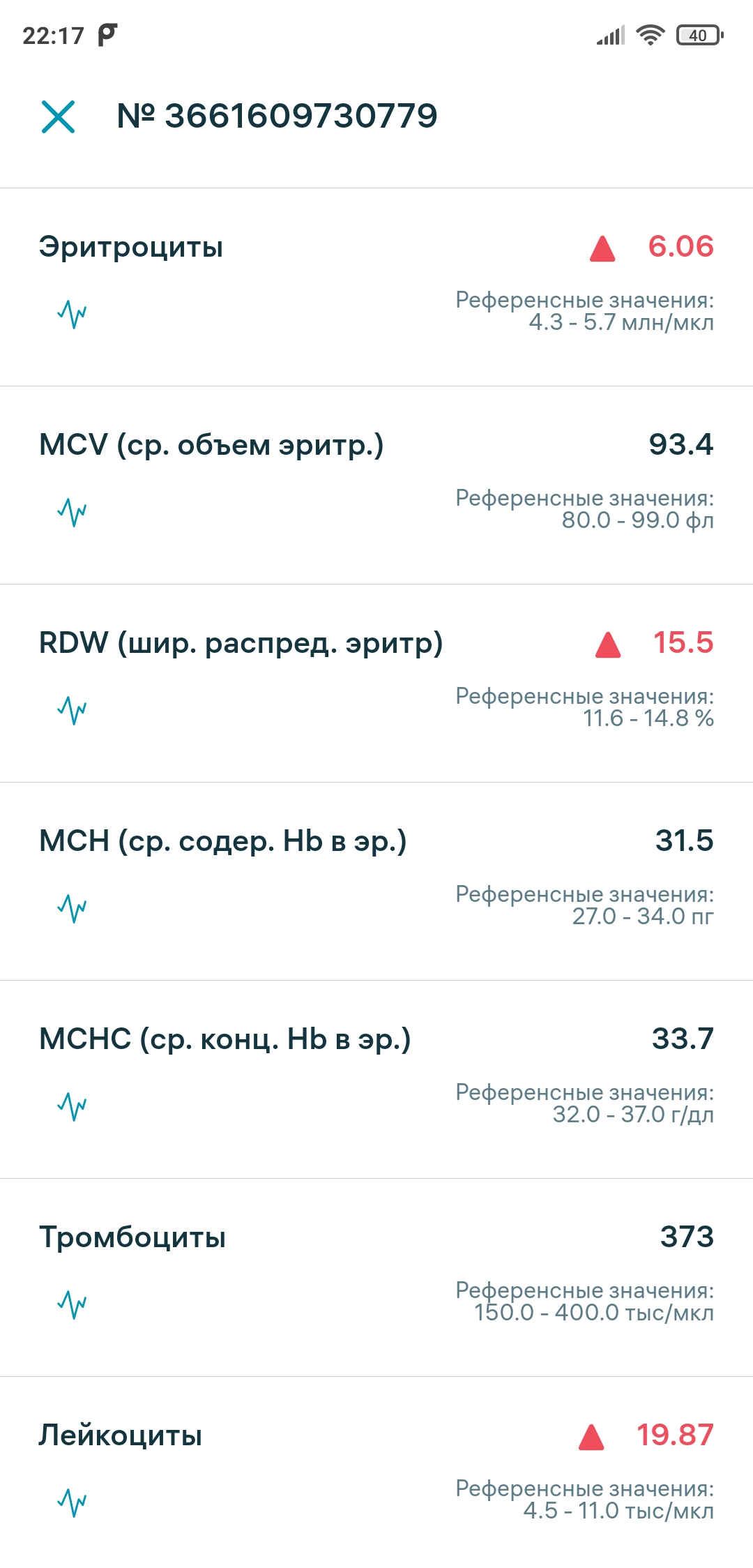Open the MCH trend graph icon
The height and width of the screenshot is (1568, 753).
72,909
